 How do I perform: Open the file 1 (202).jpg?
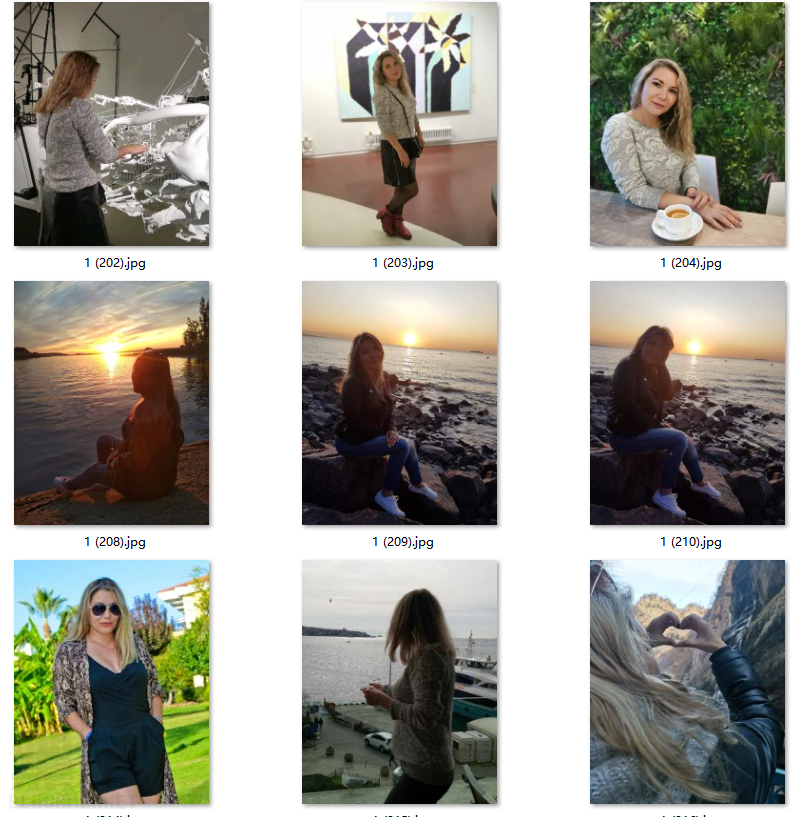coord(111,124)
